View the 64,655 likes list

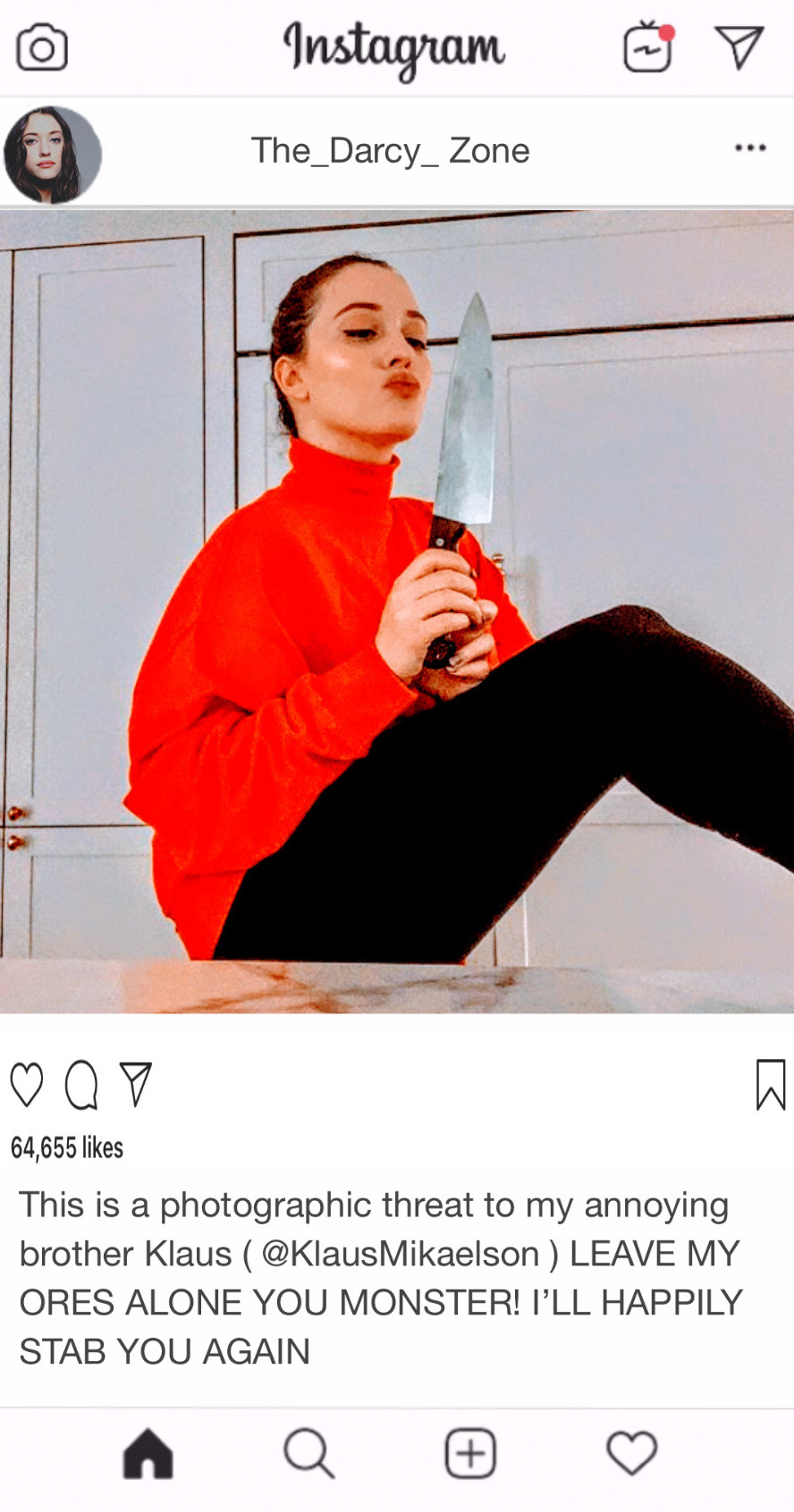(67, 1147)
